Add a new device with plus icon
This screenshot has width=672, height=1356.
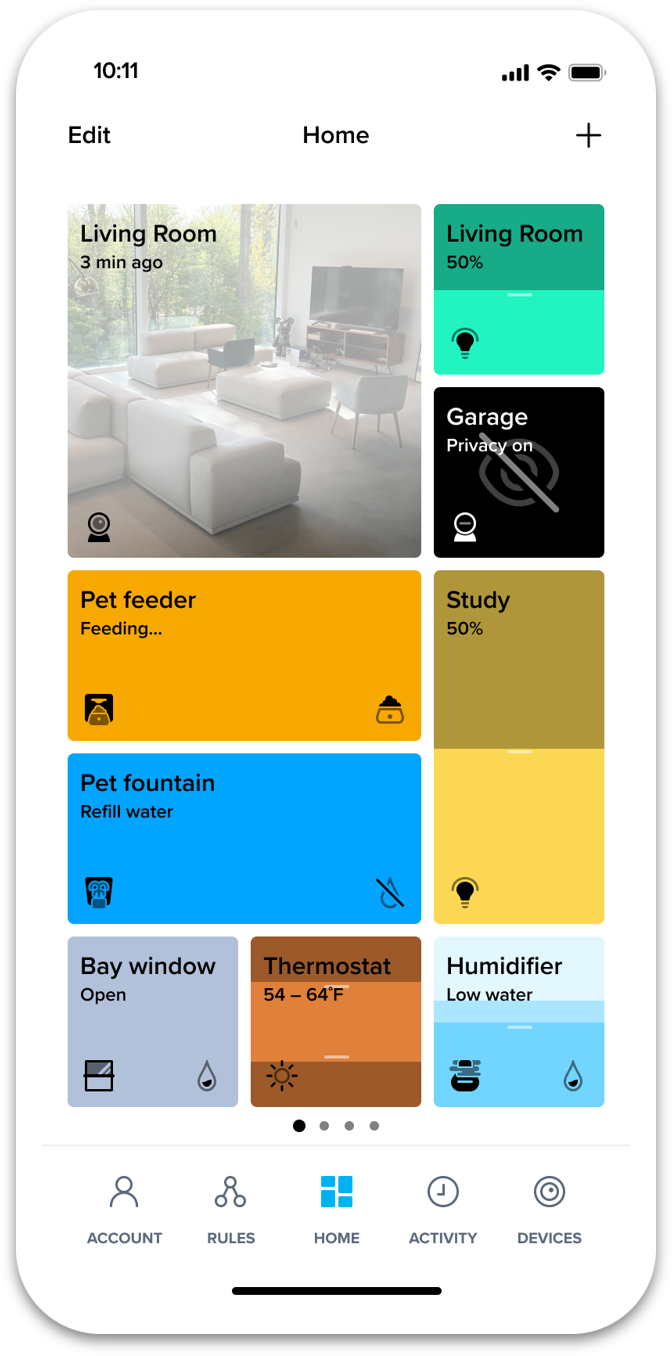tap(589, 136)
